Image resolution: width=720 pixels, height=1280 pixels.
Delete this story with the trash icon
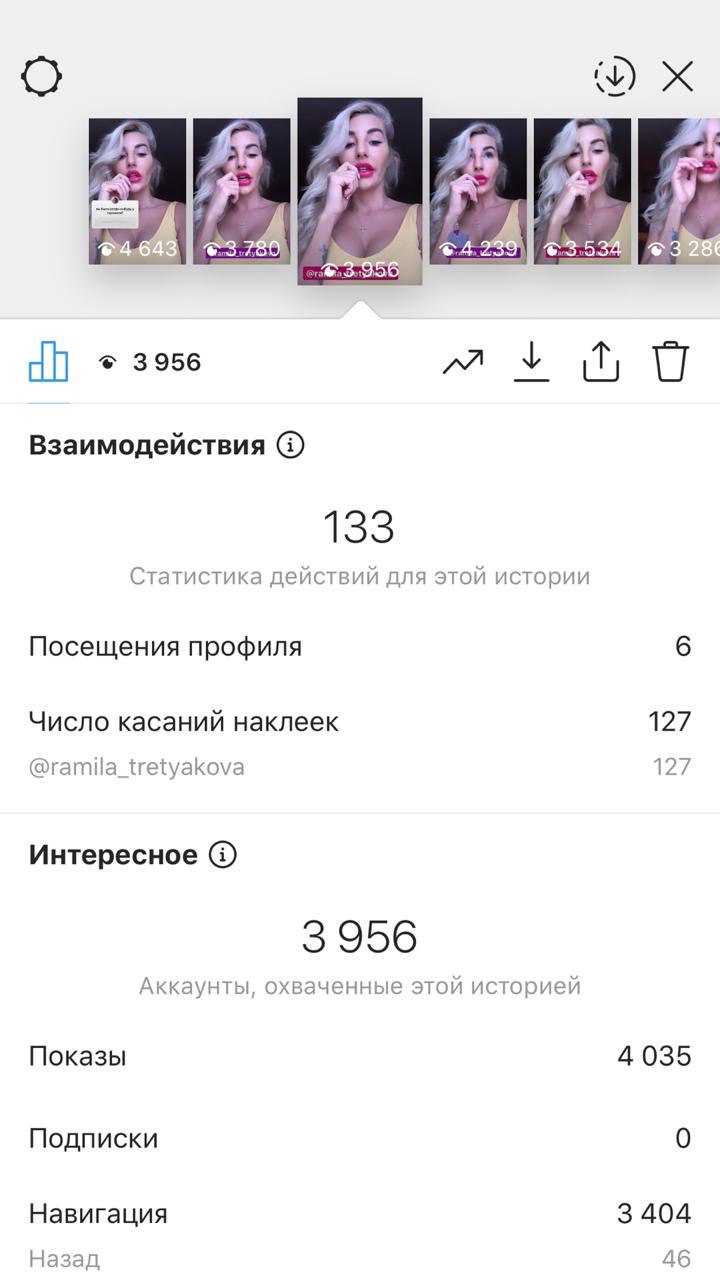click(x=671, y=362)
